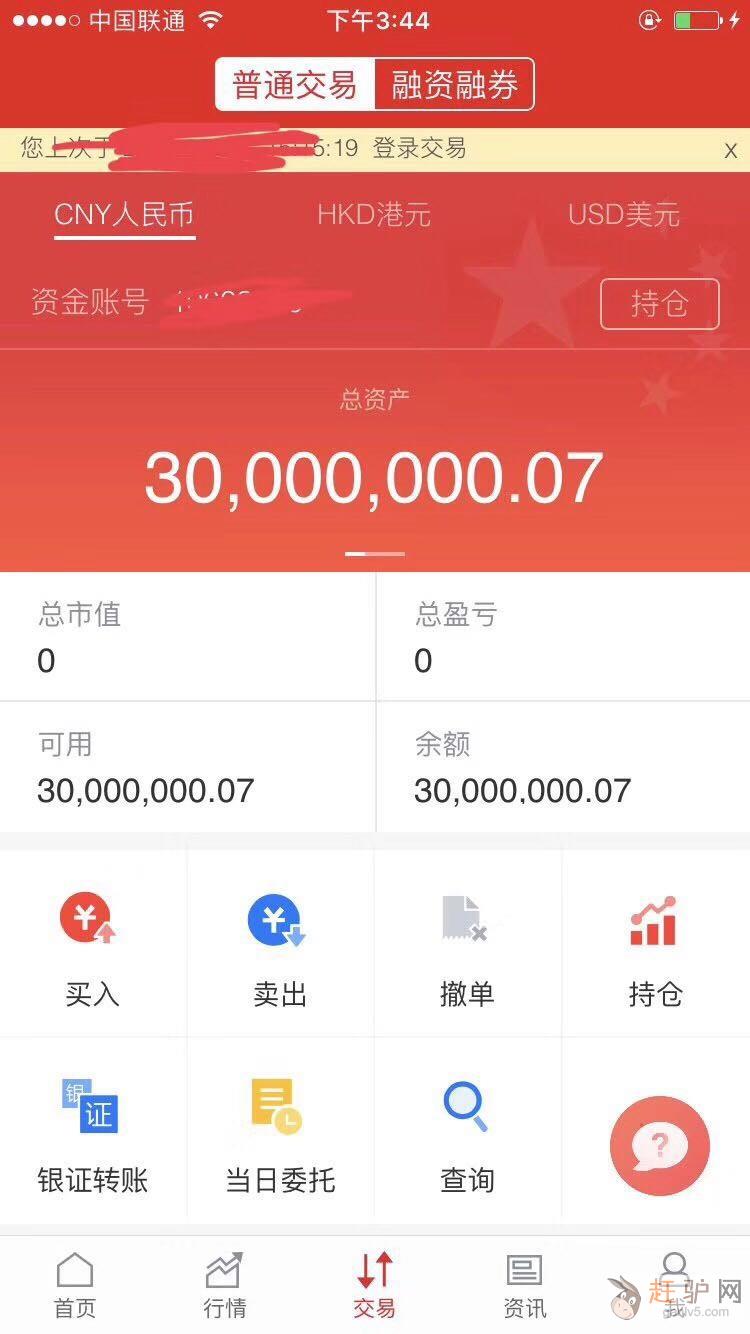The height and width of the screenshot is (1334, 750).
Task: Open 卖出 sell function
Action: (x=279, y=948)
